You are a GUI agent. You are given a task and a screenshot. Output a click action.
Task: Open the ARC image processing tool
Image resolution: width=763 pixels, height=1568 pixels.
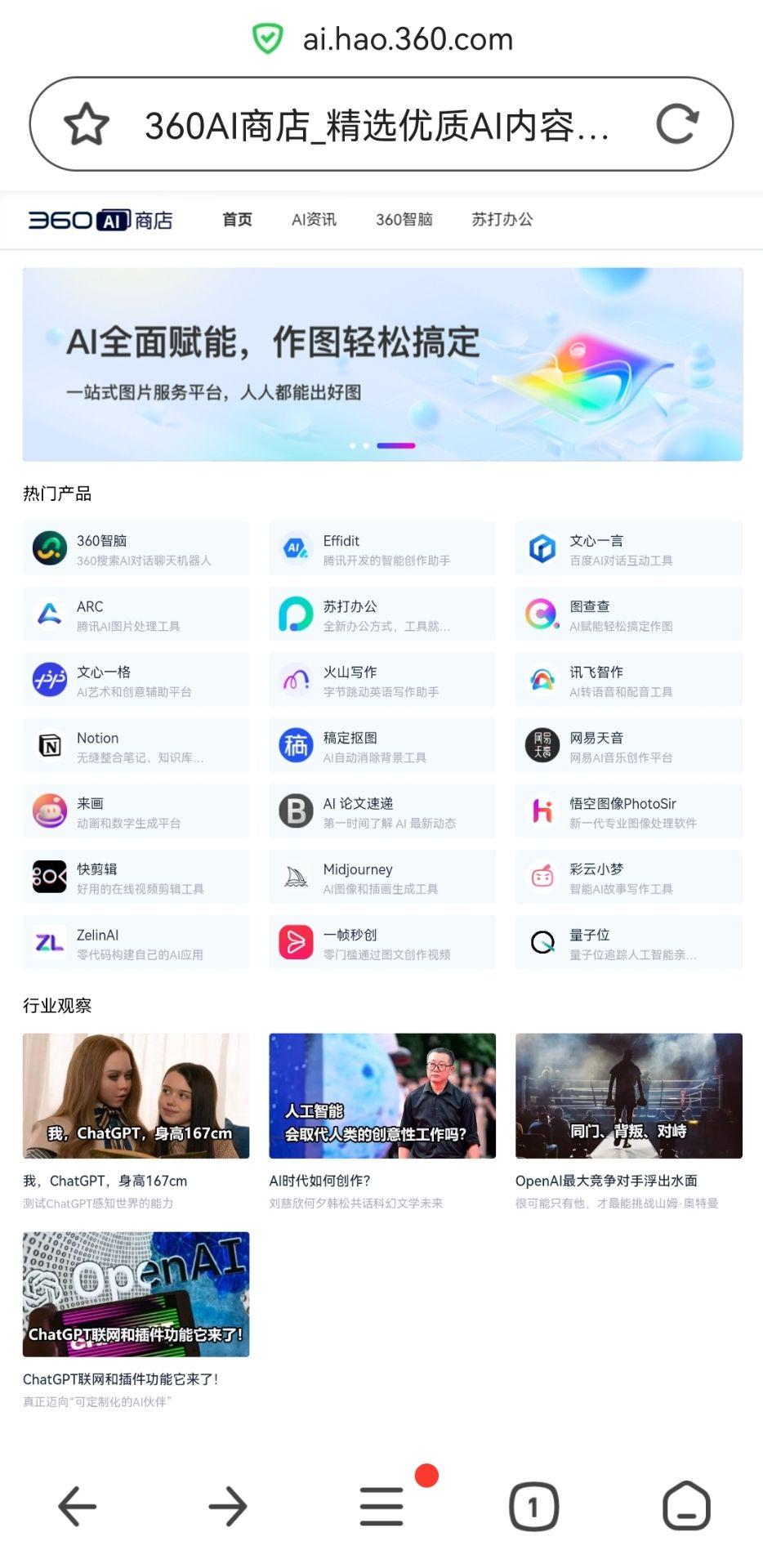tap(136, 614)
